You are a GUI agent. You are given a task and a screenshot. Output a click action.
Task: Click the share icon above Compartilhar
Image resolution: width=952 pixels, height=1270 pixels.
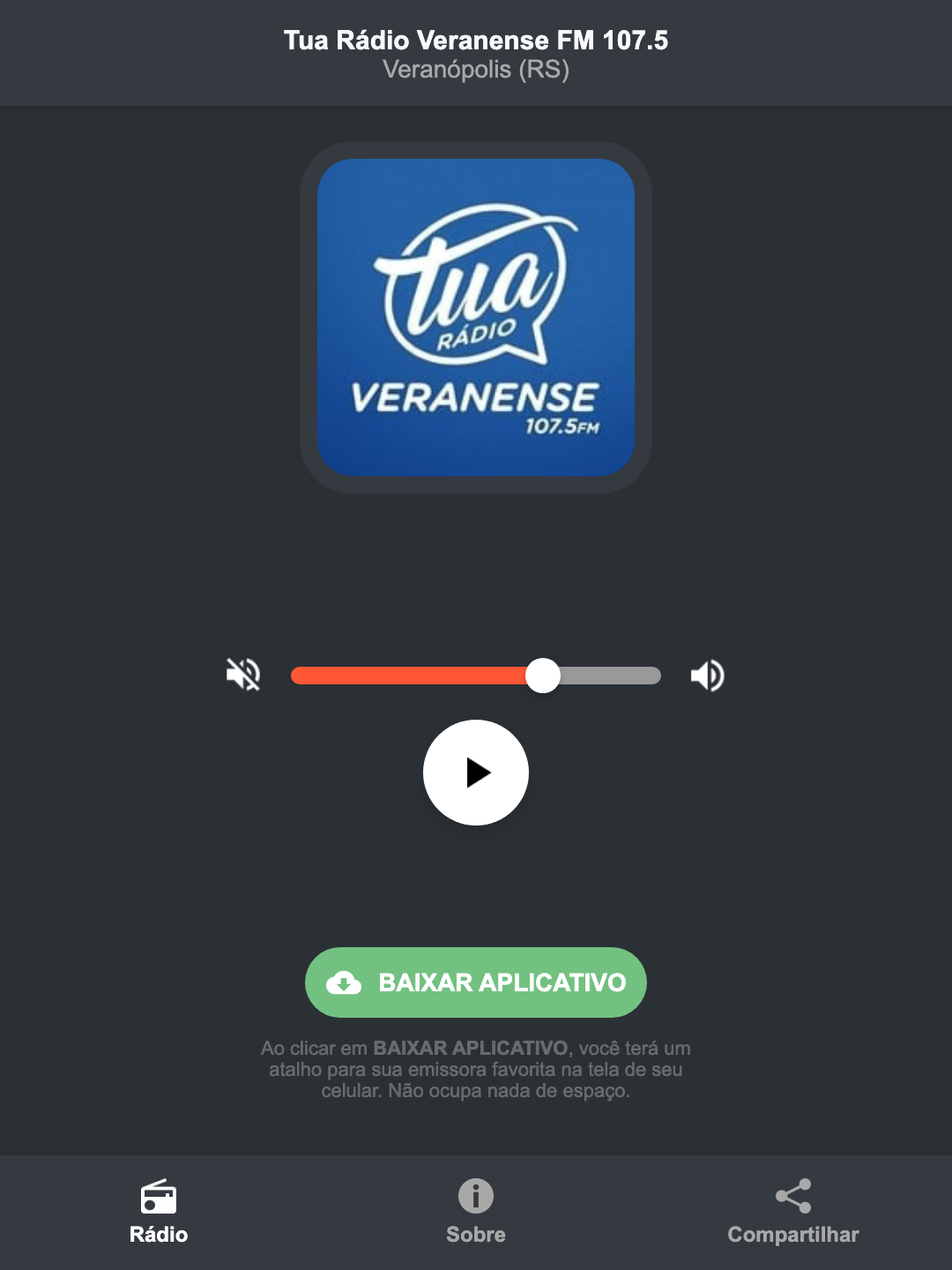pos(792,1198)
